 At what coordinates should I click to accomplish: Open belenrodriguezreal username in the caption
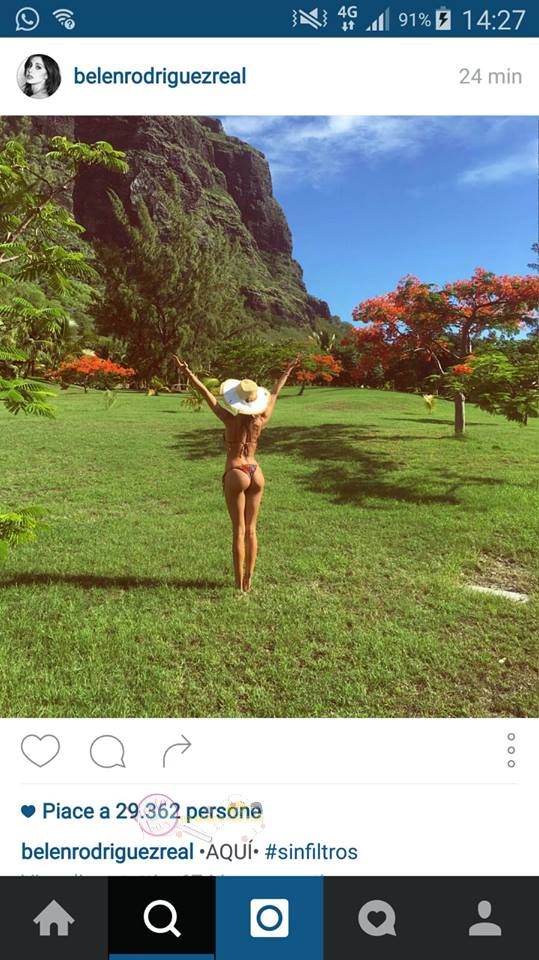tap(108, 852)
